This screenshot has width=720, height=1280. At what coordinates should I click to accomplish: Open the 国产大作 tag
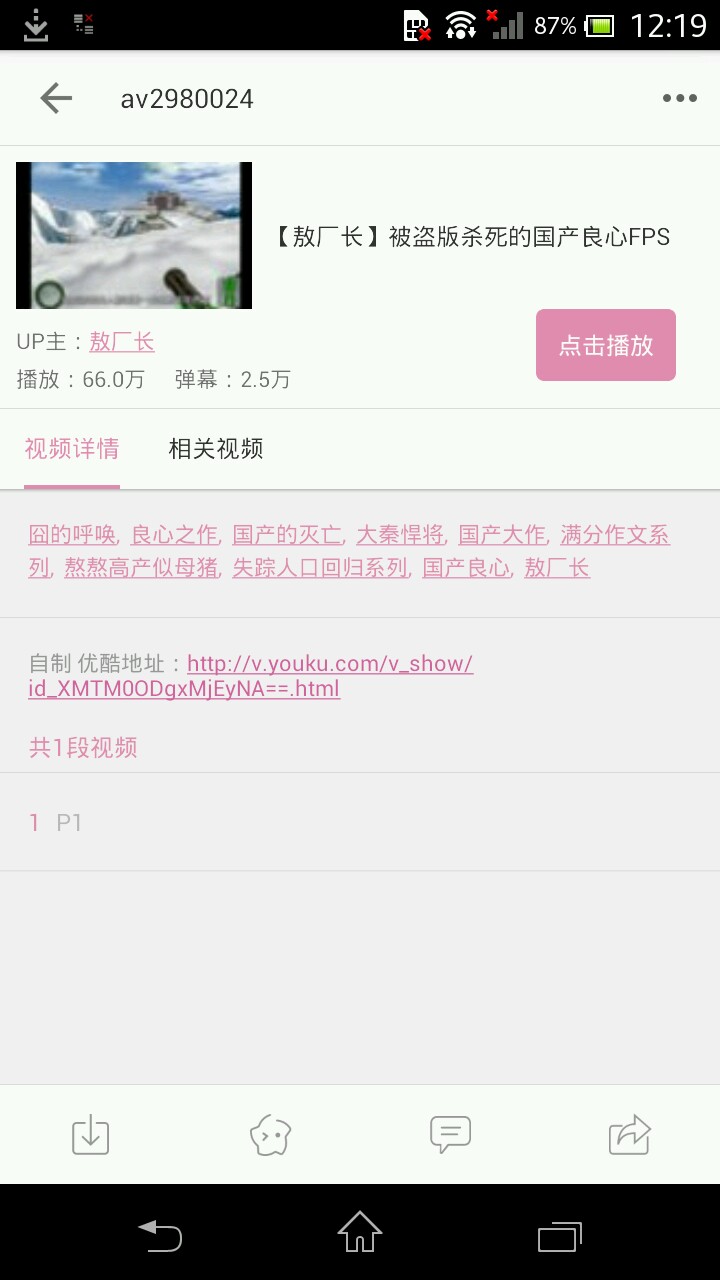[501, 535]
